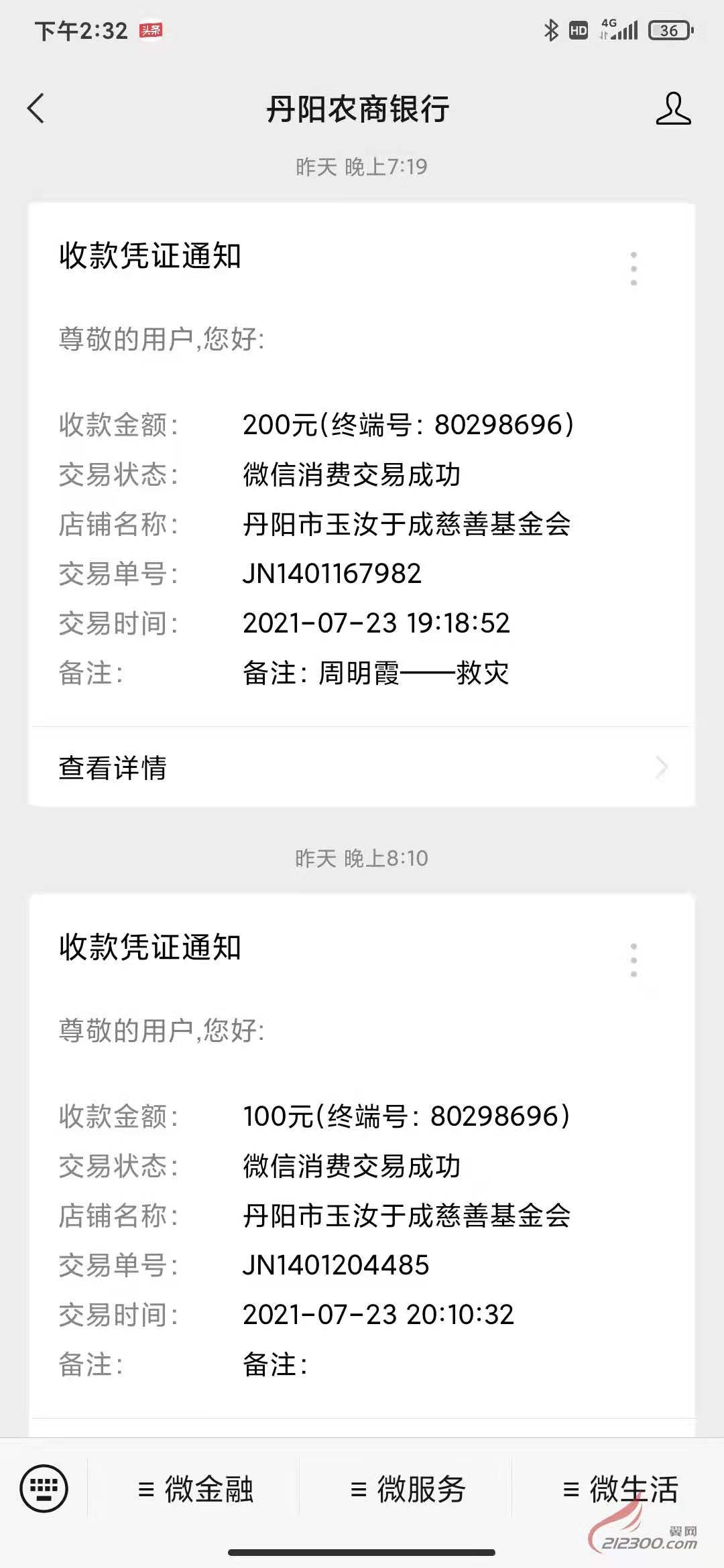Open the 100元 收款凭证通知 card
This screenshot has height=1568, width=724.
[x=362, y=1157]
